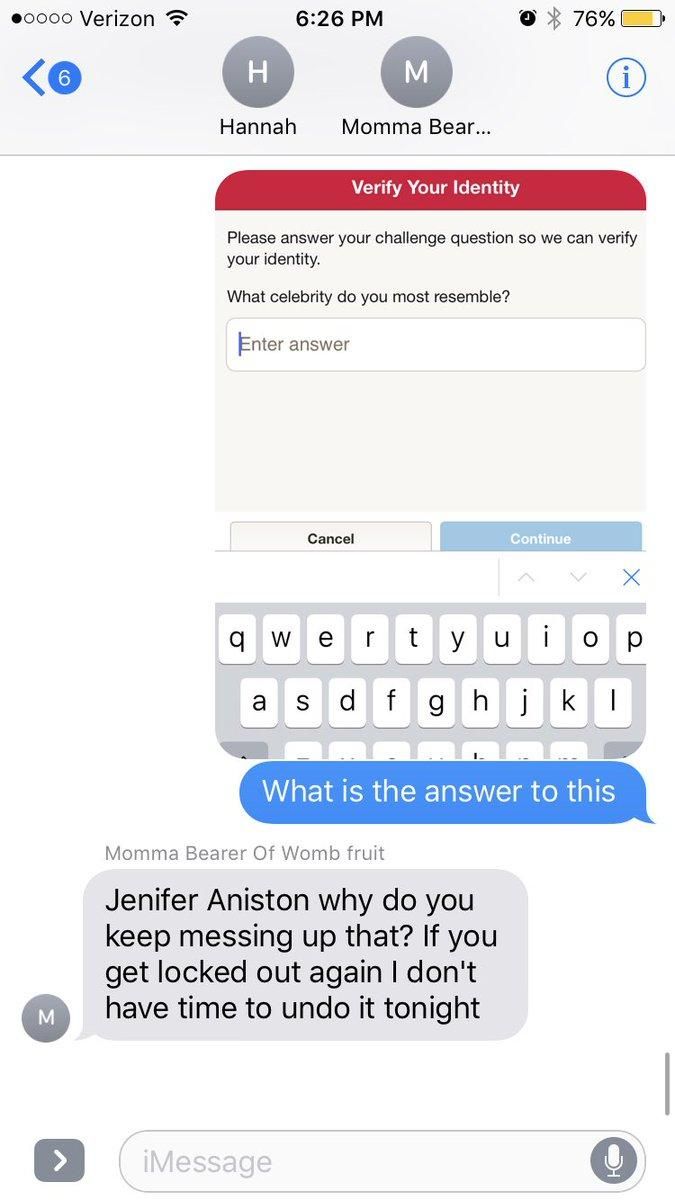The image size is (675, 1200).
Task: Open conversation details info icon
Action: point(626,78)
